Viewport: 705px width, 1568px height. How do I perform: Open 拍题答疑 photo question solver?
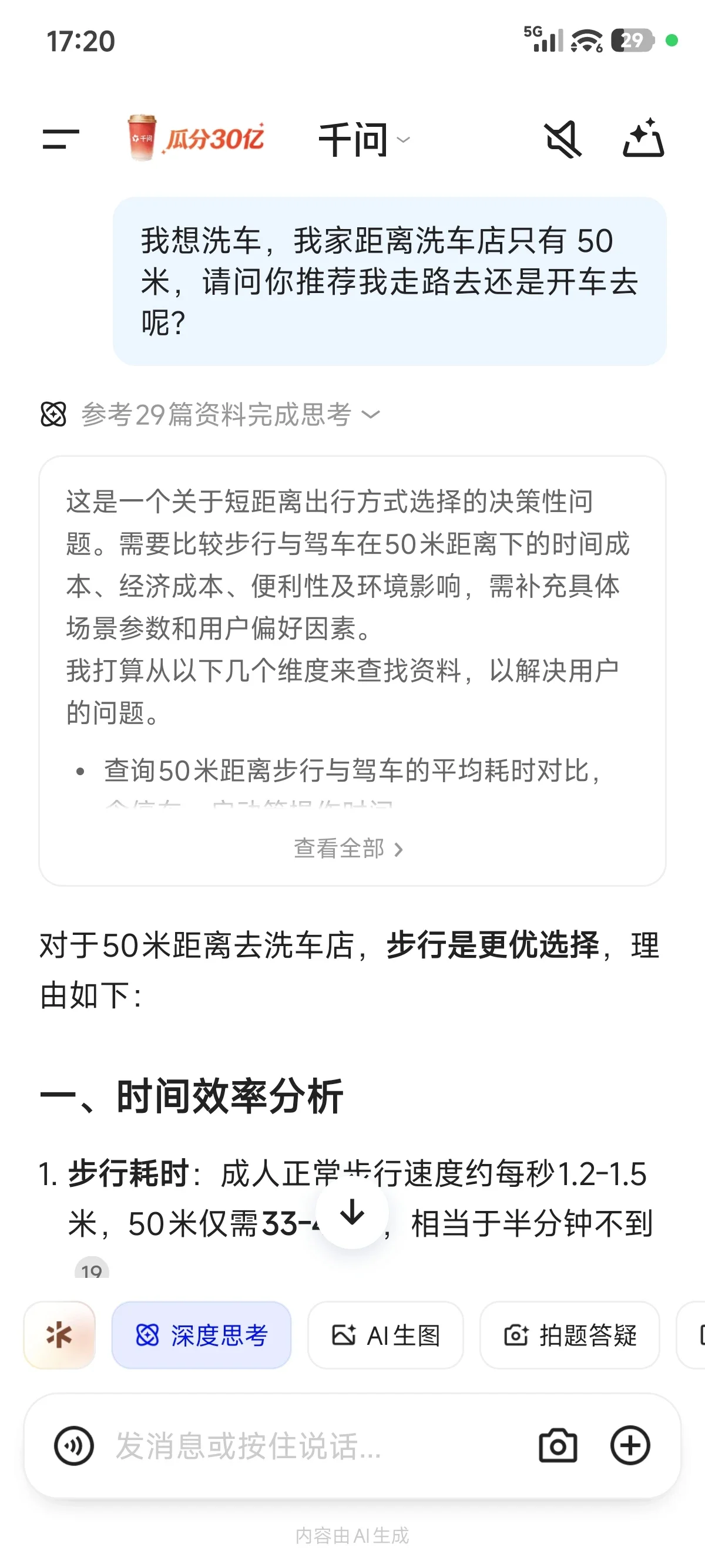[x=569, y=1337]
